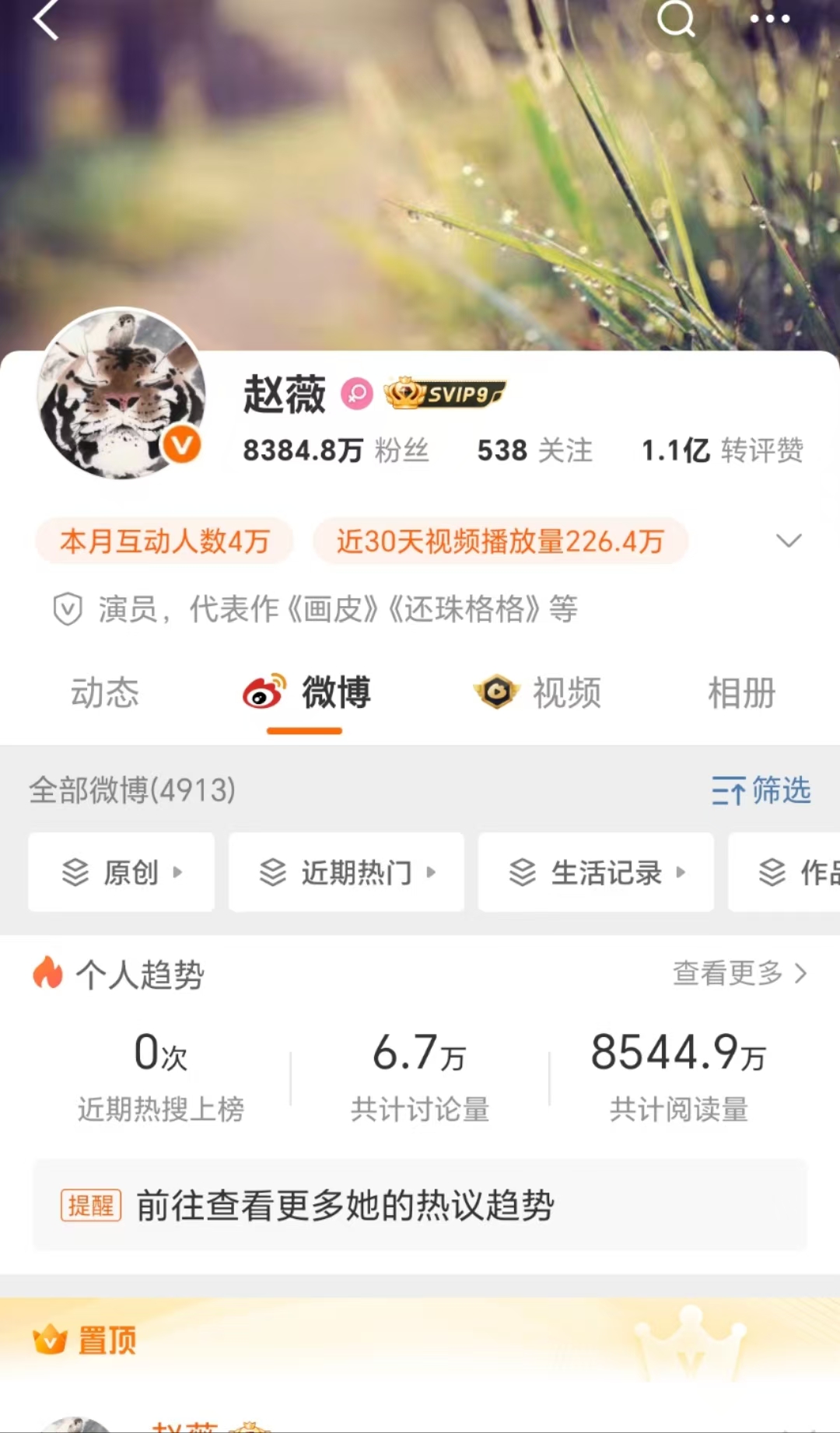Switch to the 相册 tab

coord(741,692)
